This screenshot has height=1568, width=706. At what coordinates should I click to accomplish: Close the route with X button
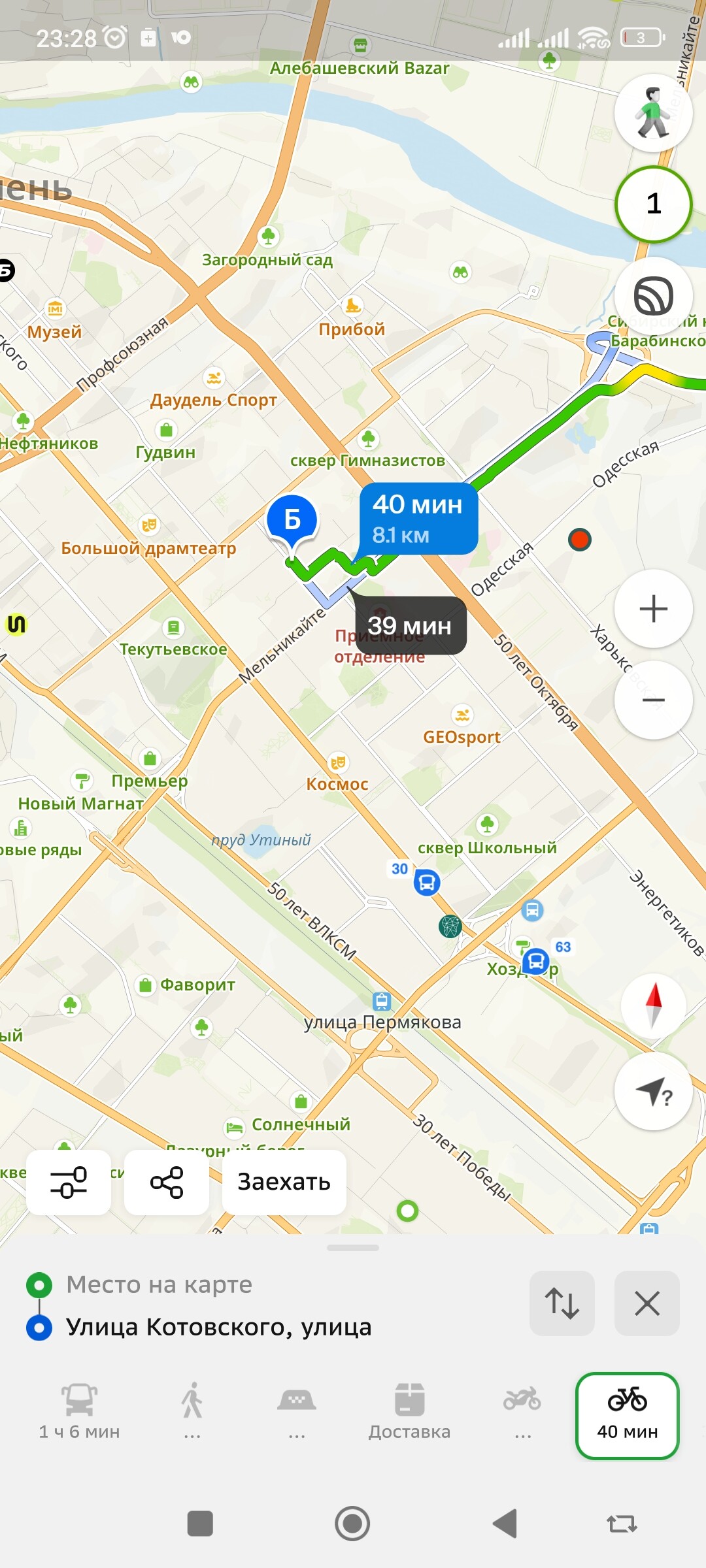(647, 1303)
